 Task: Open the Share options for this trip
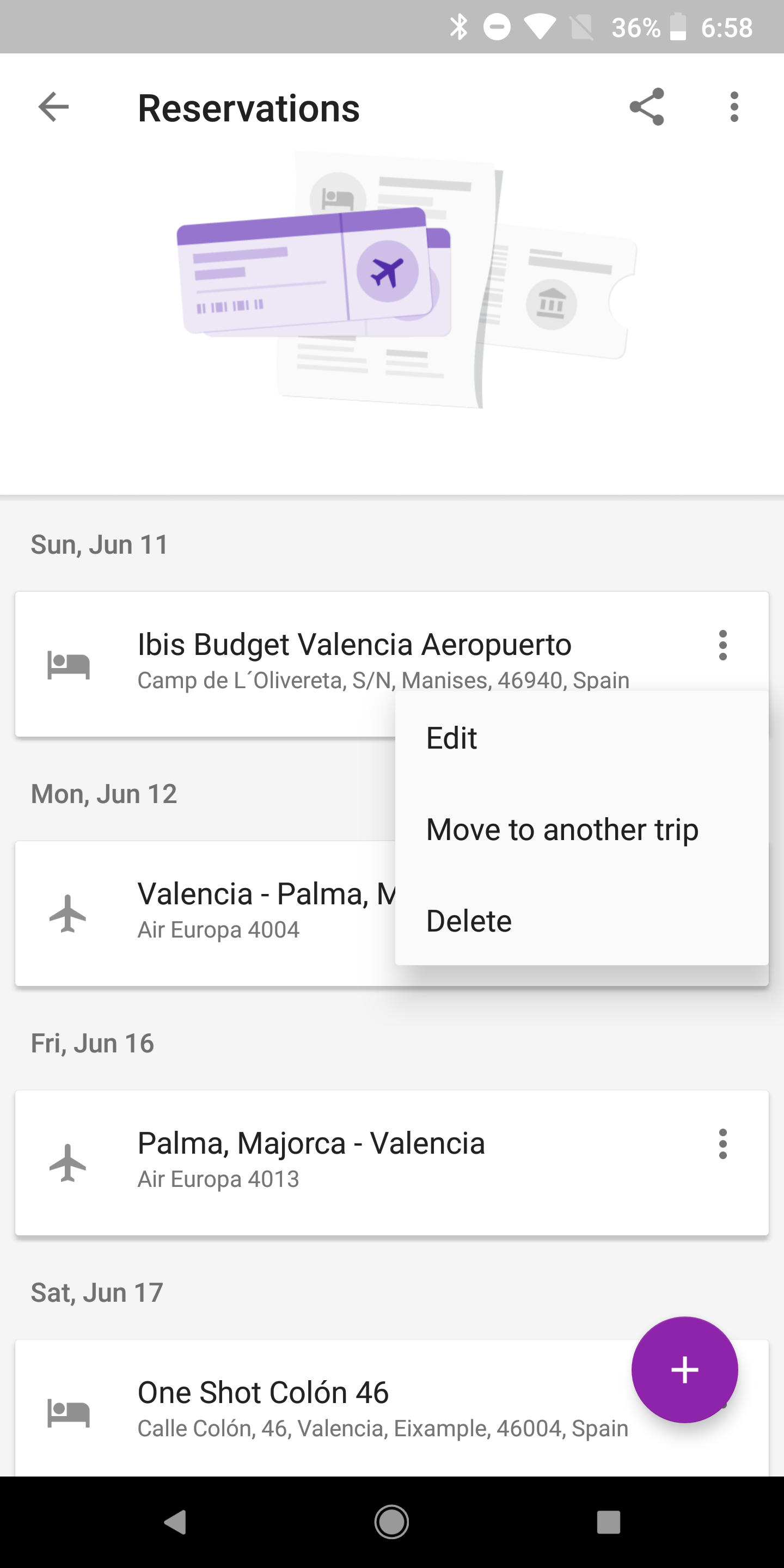pyautogui.click(x=647, y=107)
